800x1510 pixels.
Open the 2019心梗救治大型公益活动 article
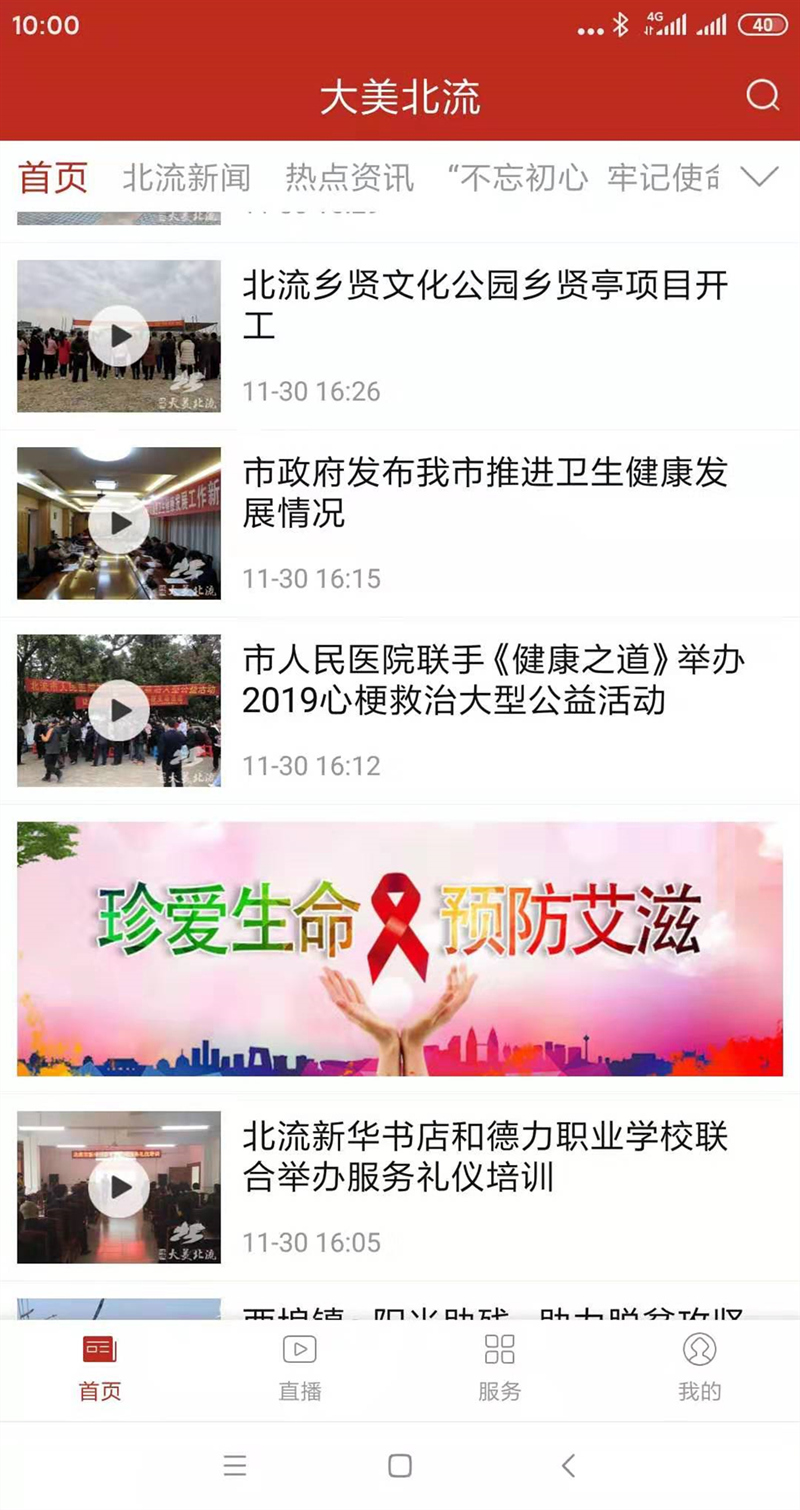coord(493,680)
